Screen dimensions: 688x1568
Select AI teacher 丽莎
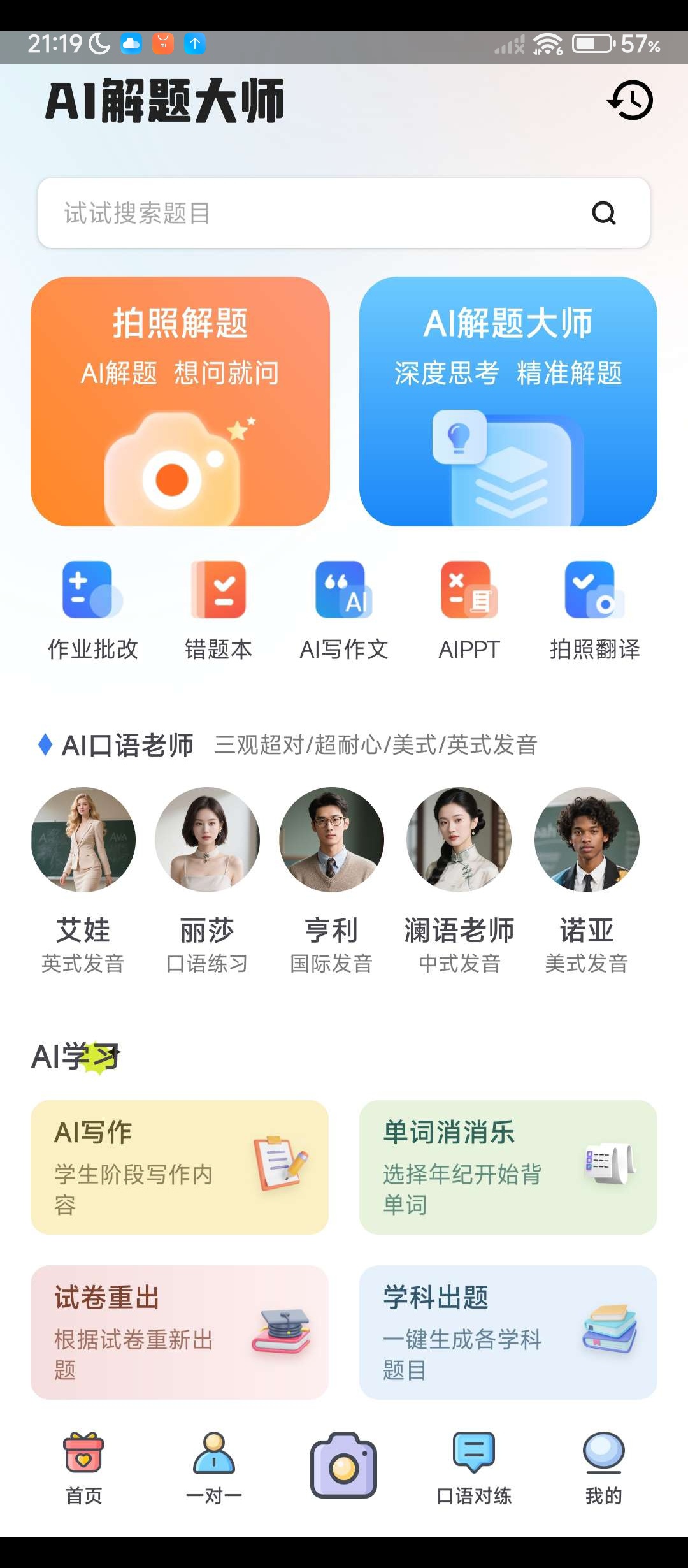point(207,840)
